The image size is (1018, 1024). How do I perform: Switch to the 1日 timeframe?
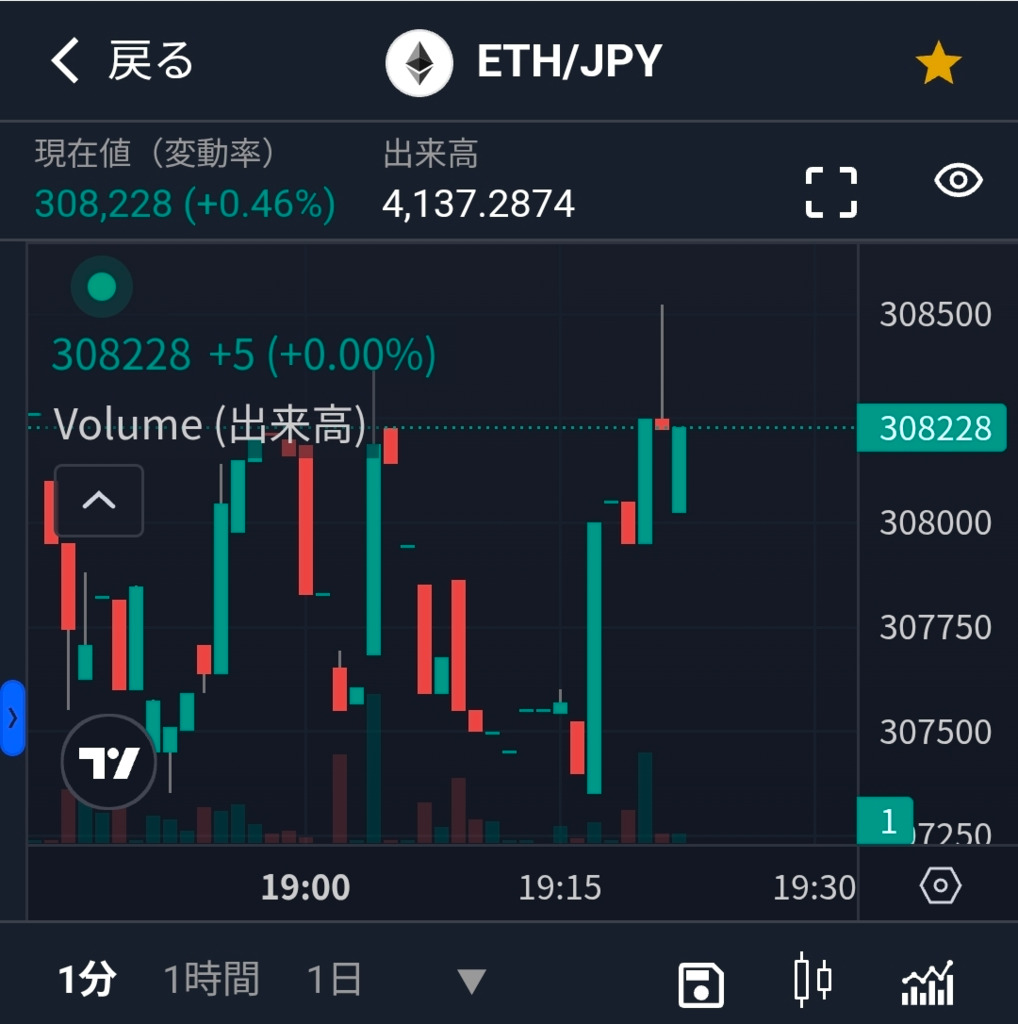tap(334, 980)
